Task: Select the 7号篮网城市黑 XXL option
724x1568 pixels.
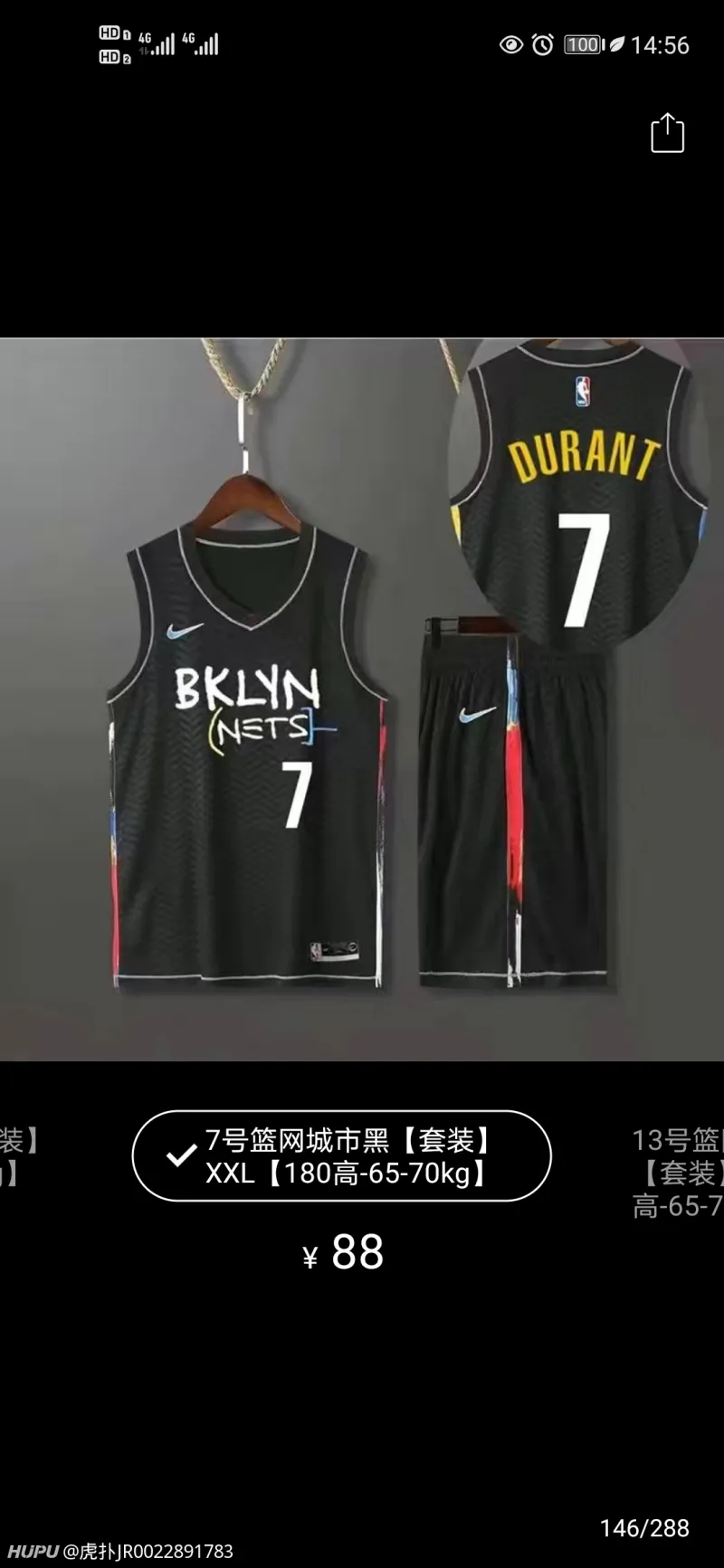Action: pos(341,1155)
